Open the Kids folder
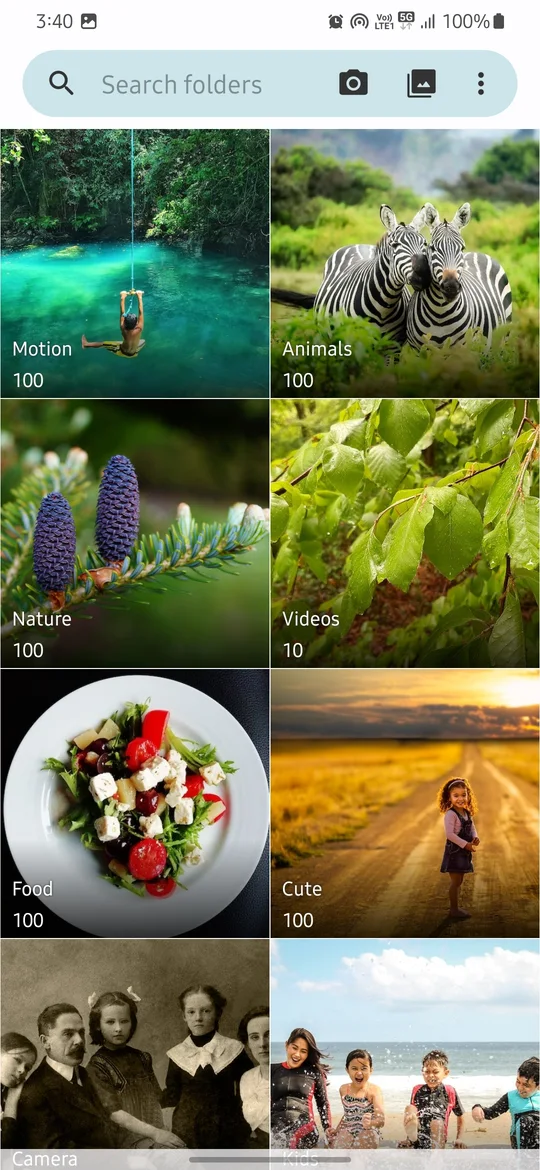This screenshot has width=540, height=1170. tap(405, 1054)
